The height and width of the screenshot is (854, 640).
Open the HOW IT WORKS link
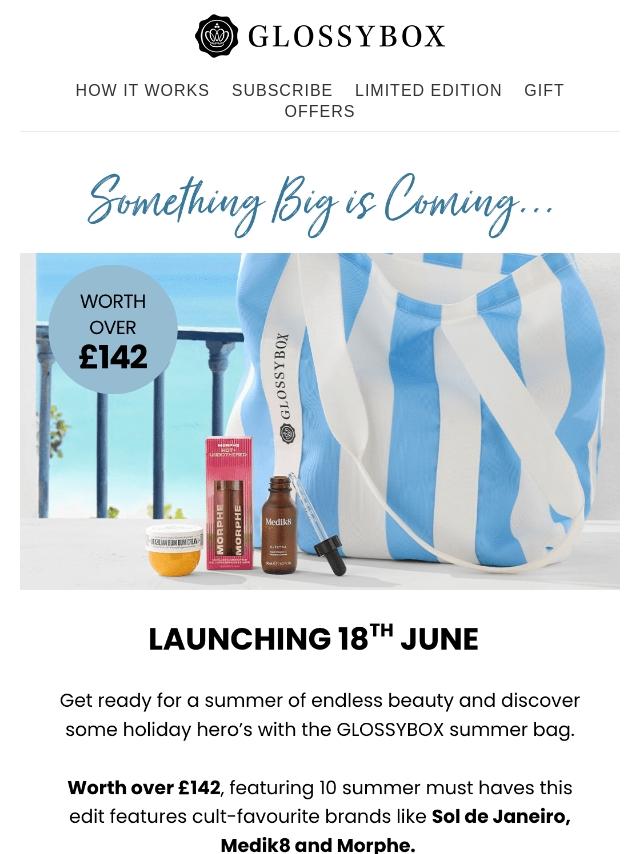tap(142, 90)
